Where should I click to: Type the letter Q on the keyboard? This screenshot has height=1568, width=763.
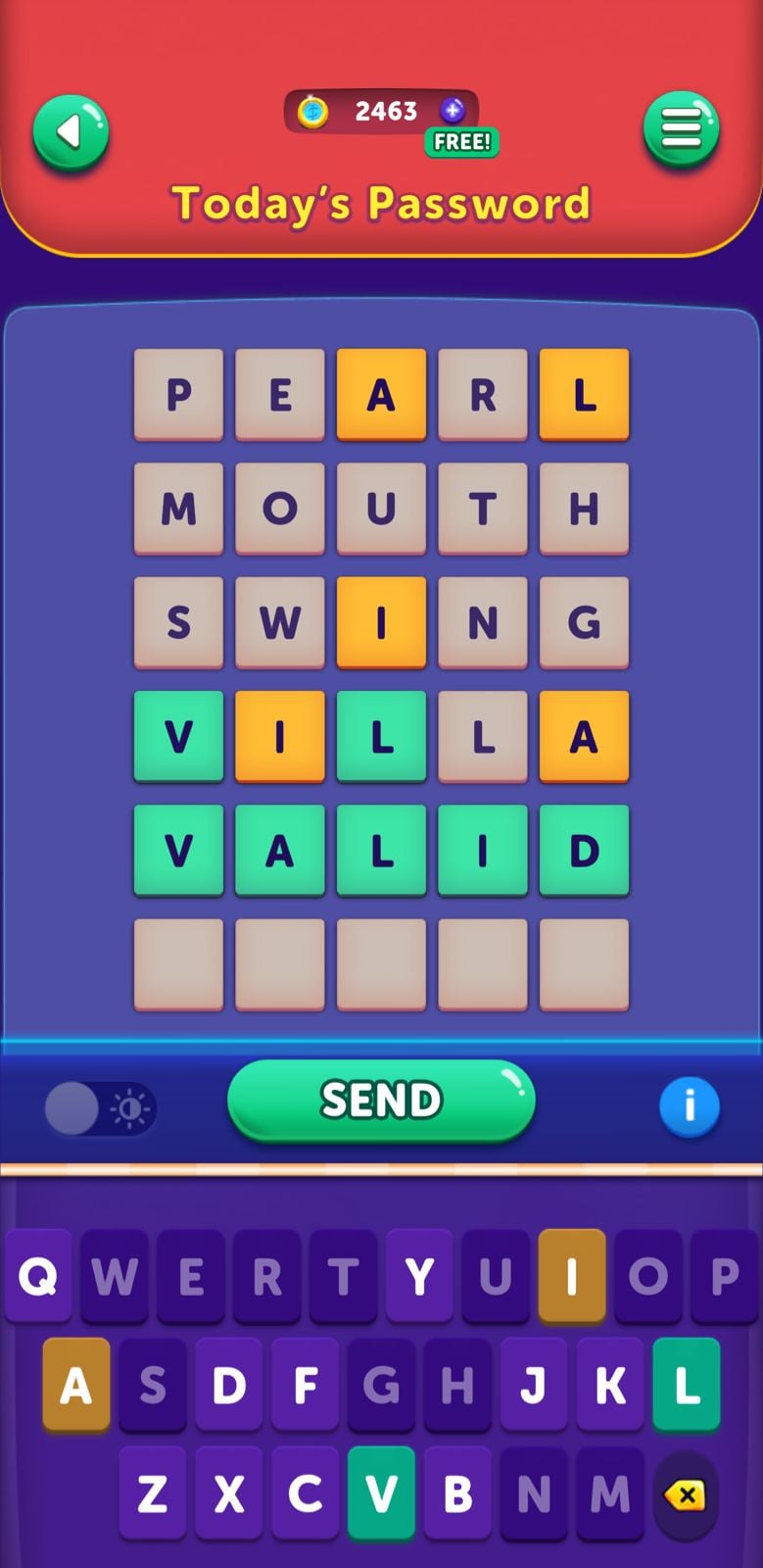point(38,1276)
